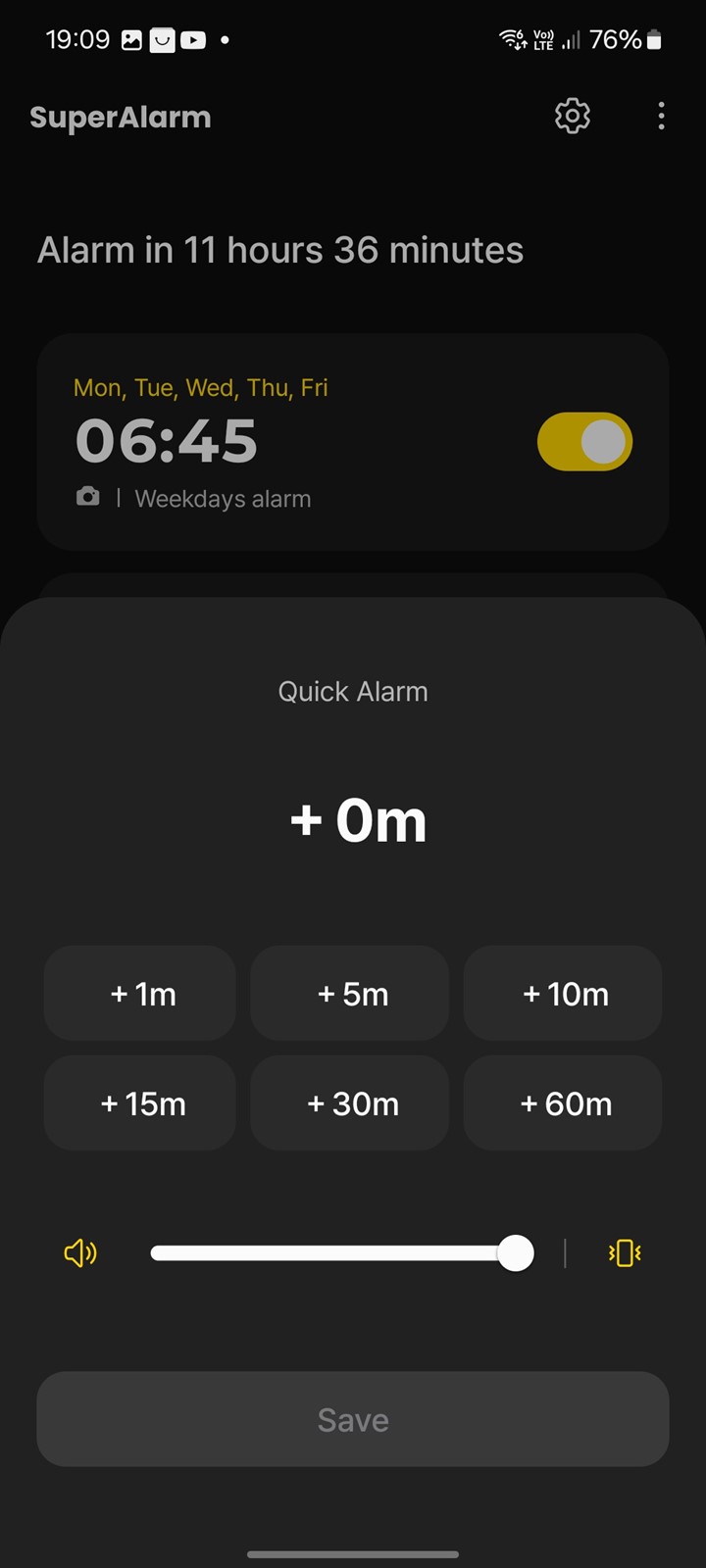Open the 06:45 Weekdays alarm card
The width and height of the screenshot is (706, 1568).
point(353,442)
